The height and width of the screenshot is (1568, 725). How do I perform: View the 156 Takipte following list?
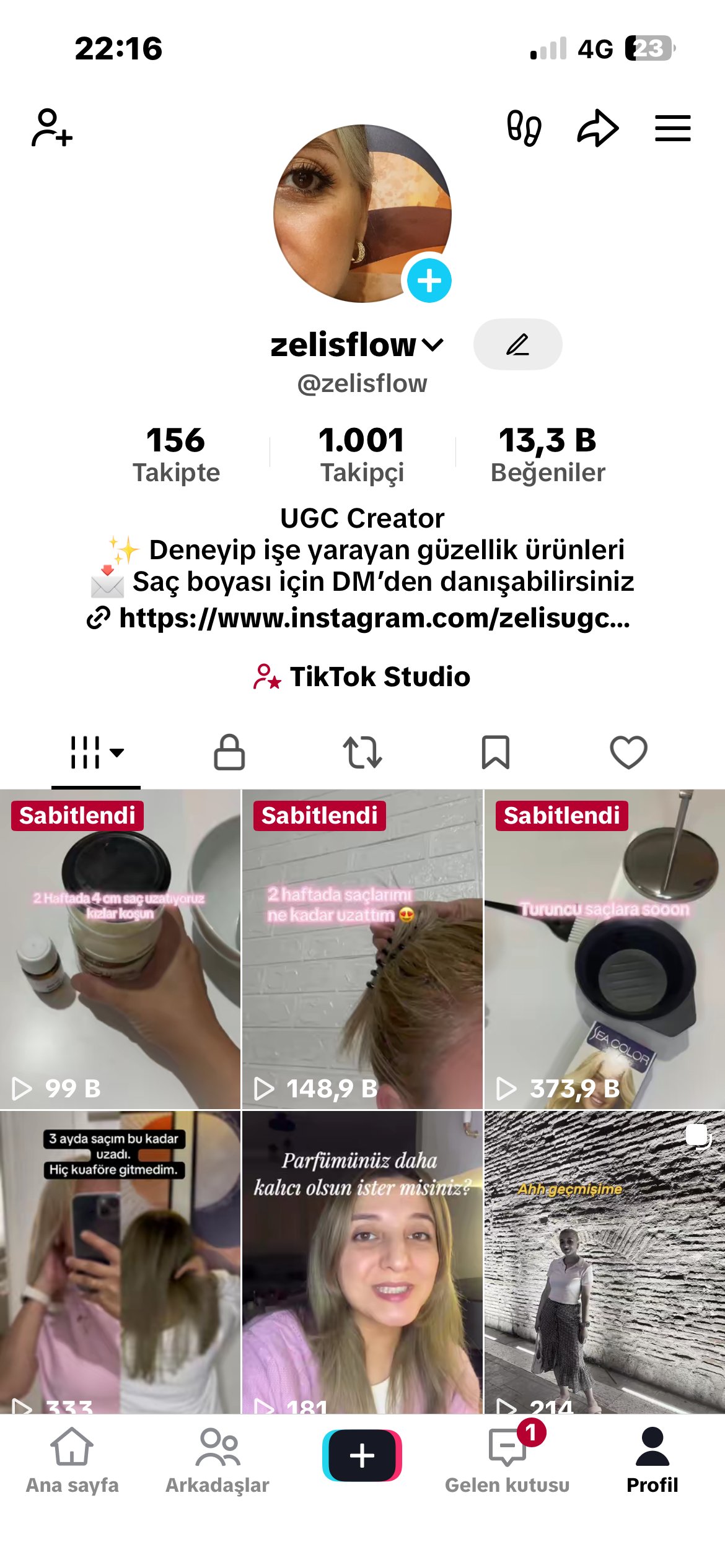click(x=176, y=455)
